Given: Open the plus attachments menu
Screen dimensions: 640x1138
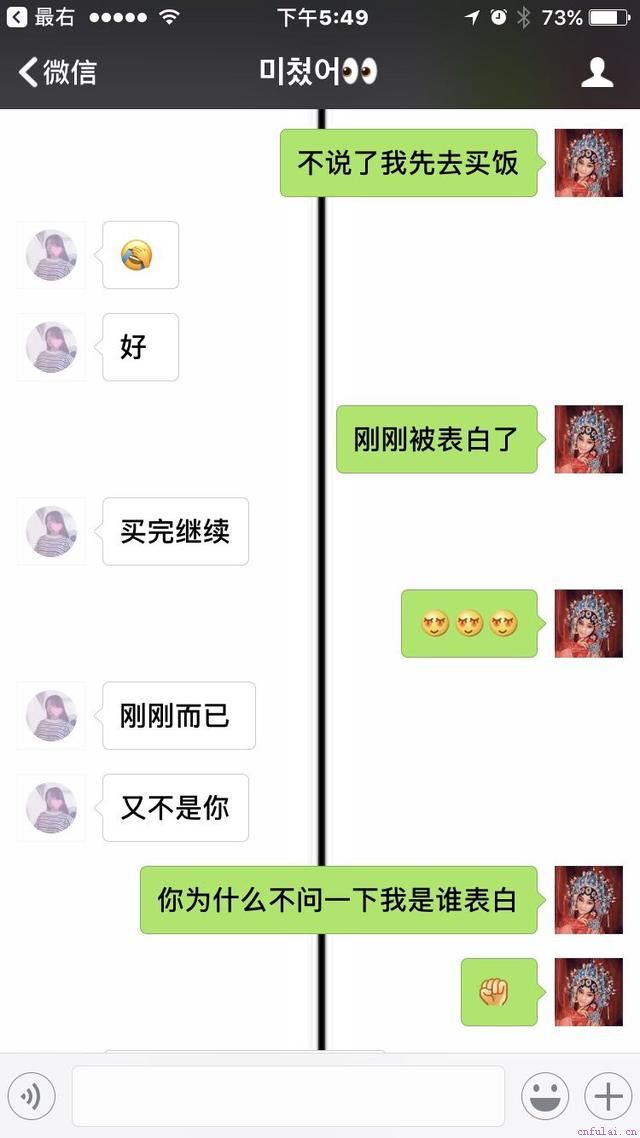Looking at the screenshot, I should pyautogui.click(x=608, y=1097).
